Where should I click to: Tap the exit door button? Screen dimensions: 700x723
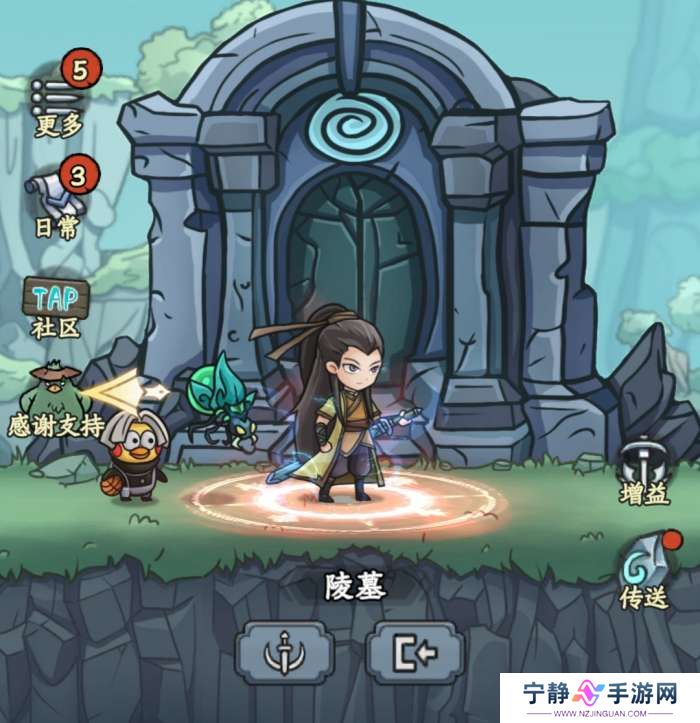tap(415, 653)
